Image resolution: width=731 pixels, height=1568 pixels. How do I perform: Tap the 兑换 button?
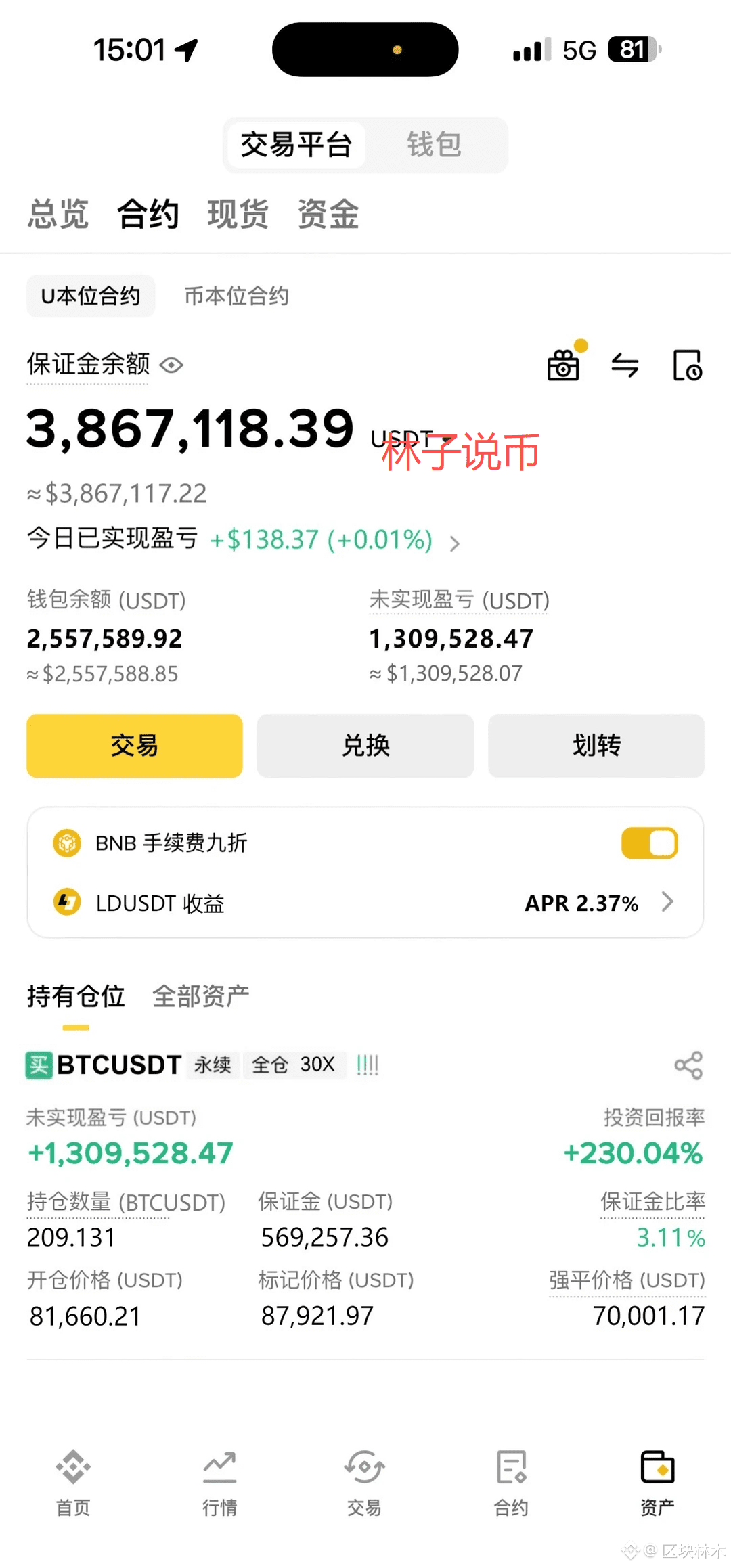[x=365, y=746]
